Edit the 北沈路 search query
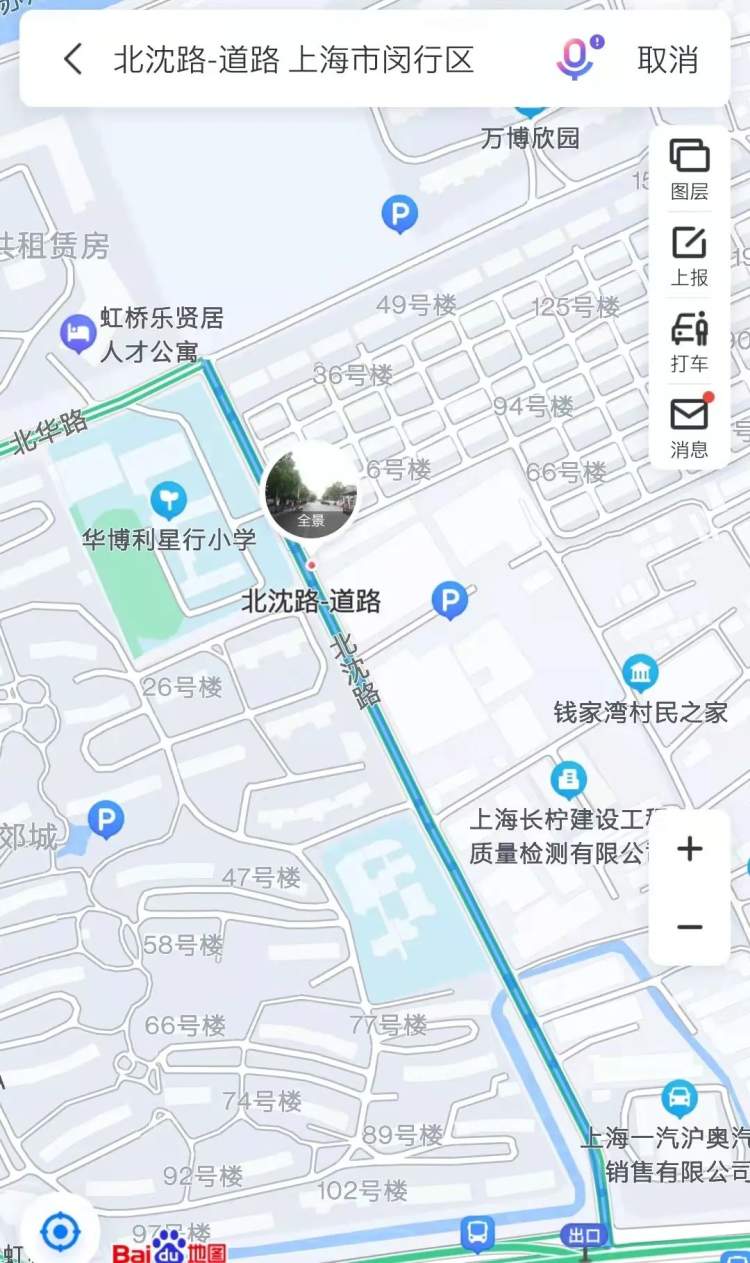750x1263 pixels. [x=293, y=60]
